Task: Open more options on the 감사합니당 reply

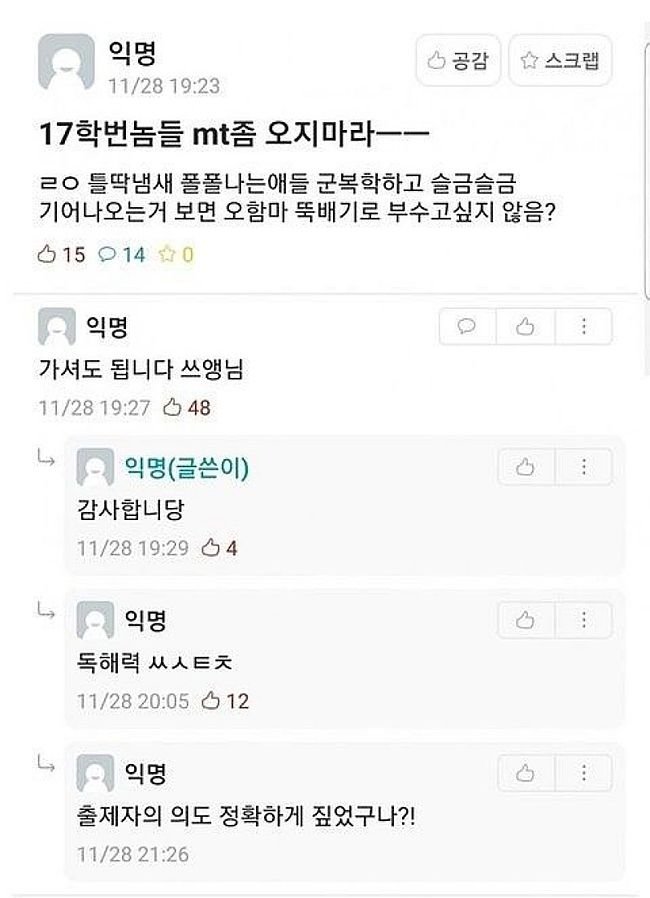Action: pyautogui.click(x=584, y=467)
